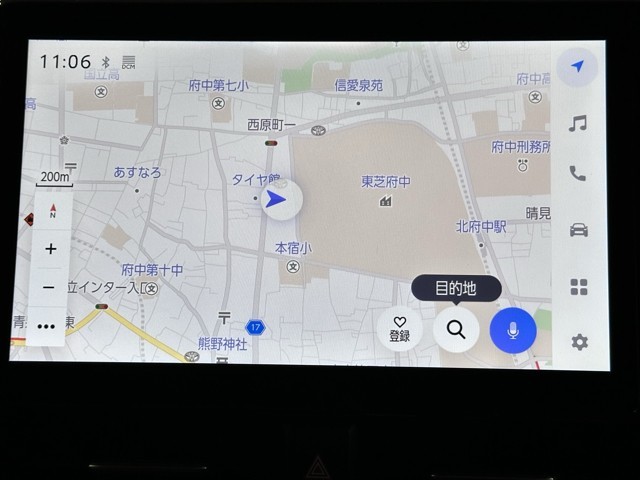Open the phone tab
This screenshot has width=640, height=480.
tap(577, 173)
